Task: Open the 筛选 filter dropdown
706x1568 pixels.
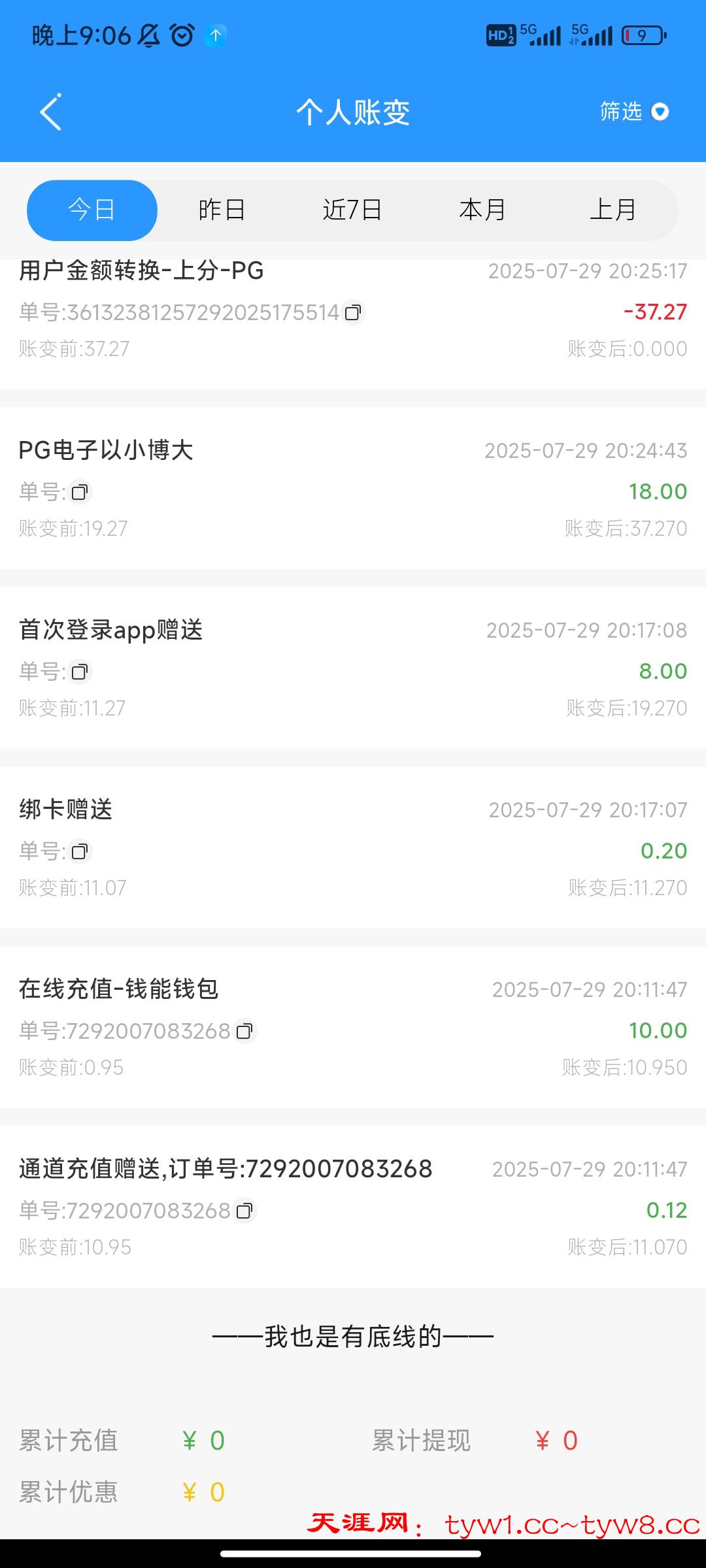Action: (x=634, y=112)
